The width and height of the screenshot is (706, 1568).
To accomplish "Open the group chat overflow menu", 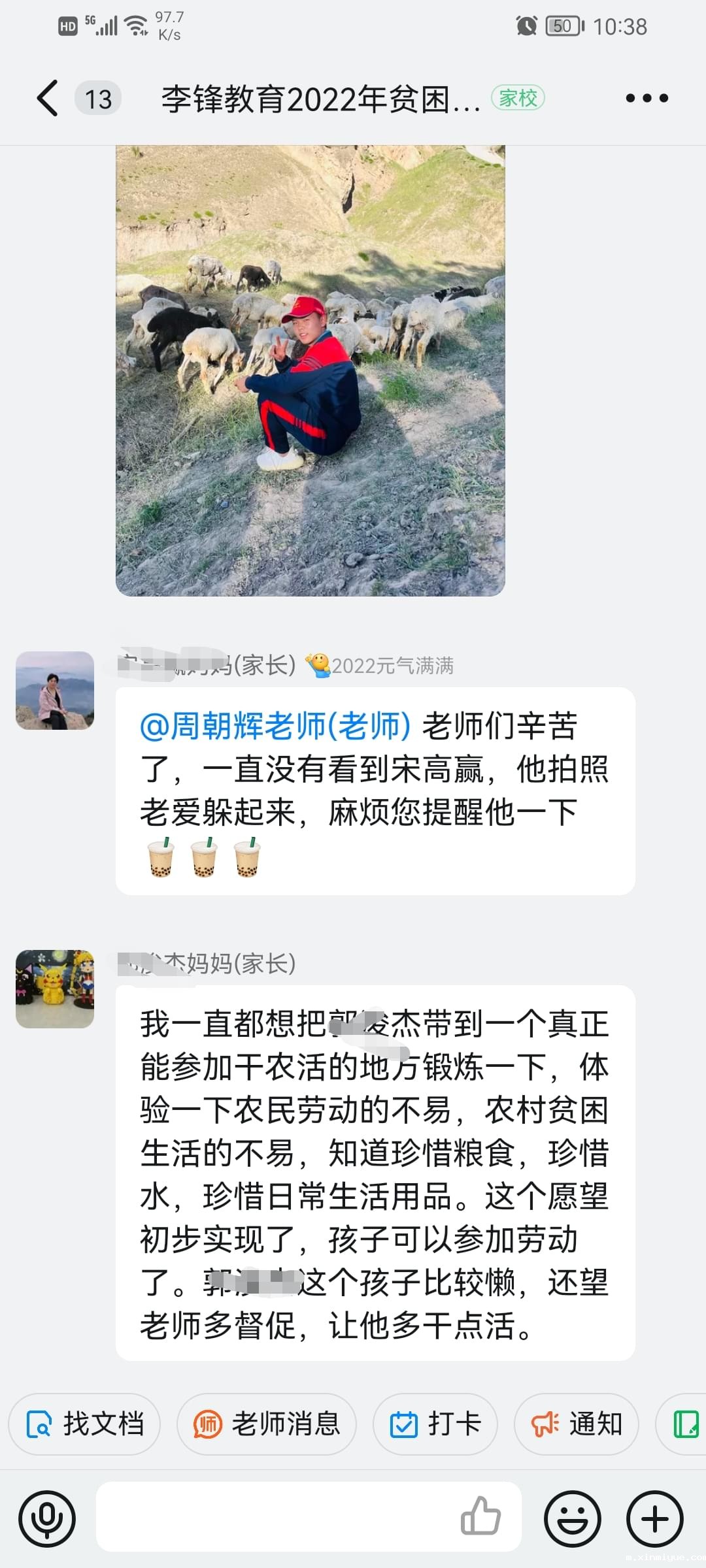I will (x=647, y=99).
